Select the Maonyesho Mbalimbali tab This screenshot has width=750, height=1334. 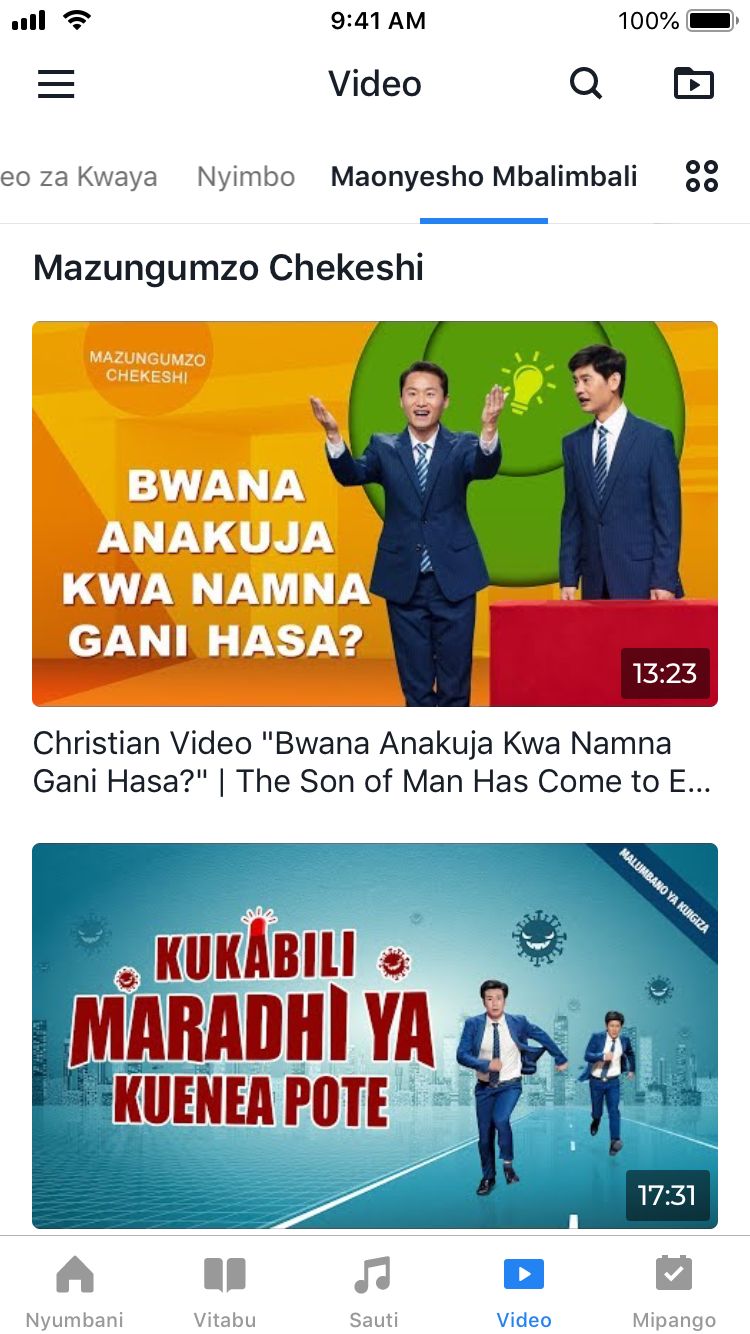tap(484, 177)
